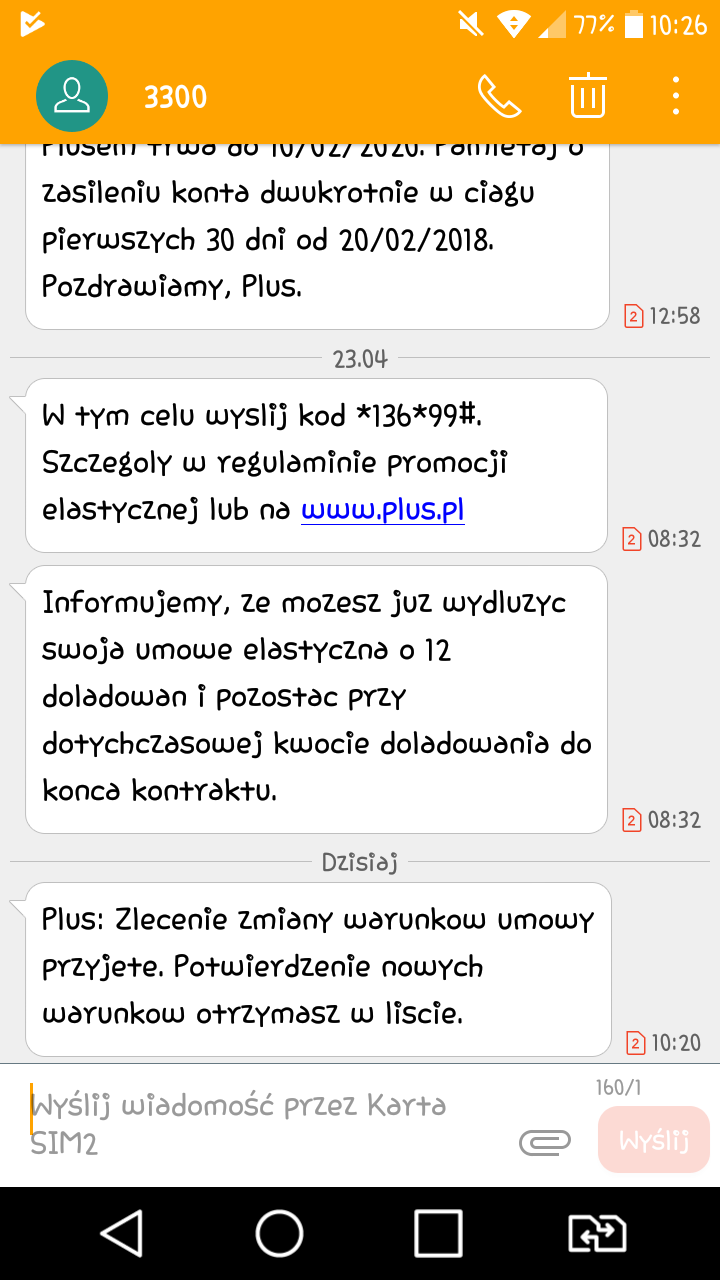
Task: Open the contact avatar for 3300
Action: pos(72,96)
